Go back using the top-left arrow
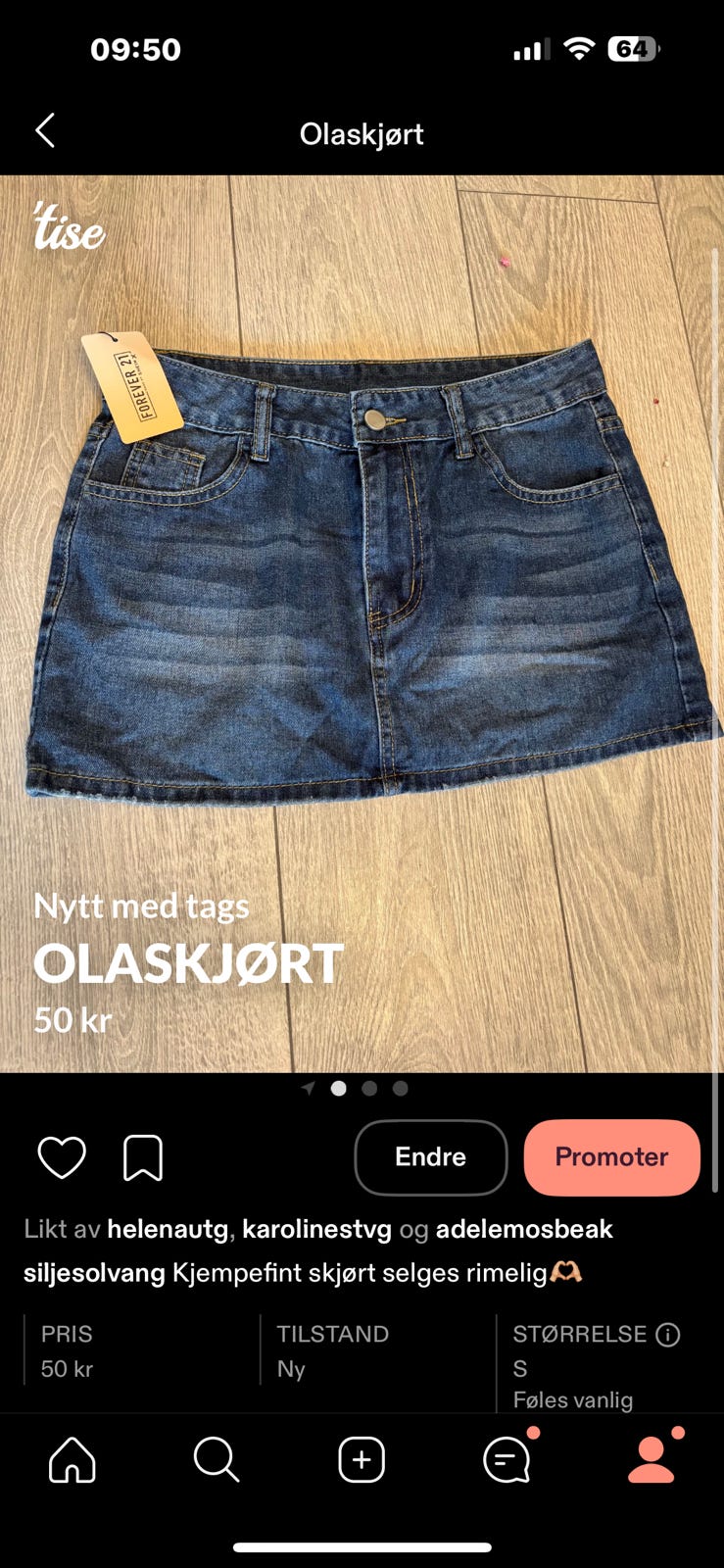Image resolution: width=724 pixels, height=1568 pixels. tap(45, 130)
